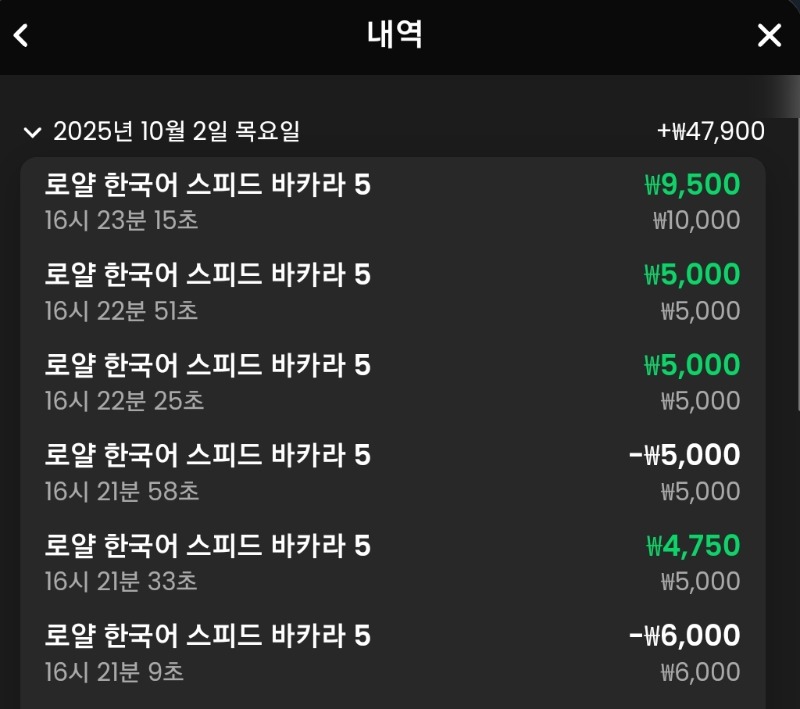View details of the 16시 22분 25초 round
Viewport: 800px width, 709px height.
[x=392, y=382]
